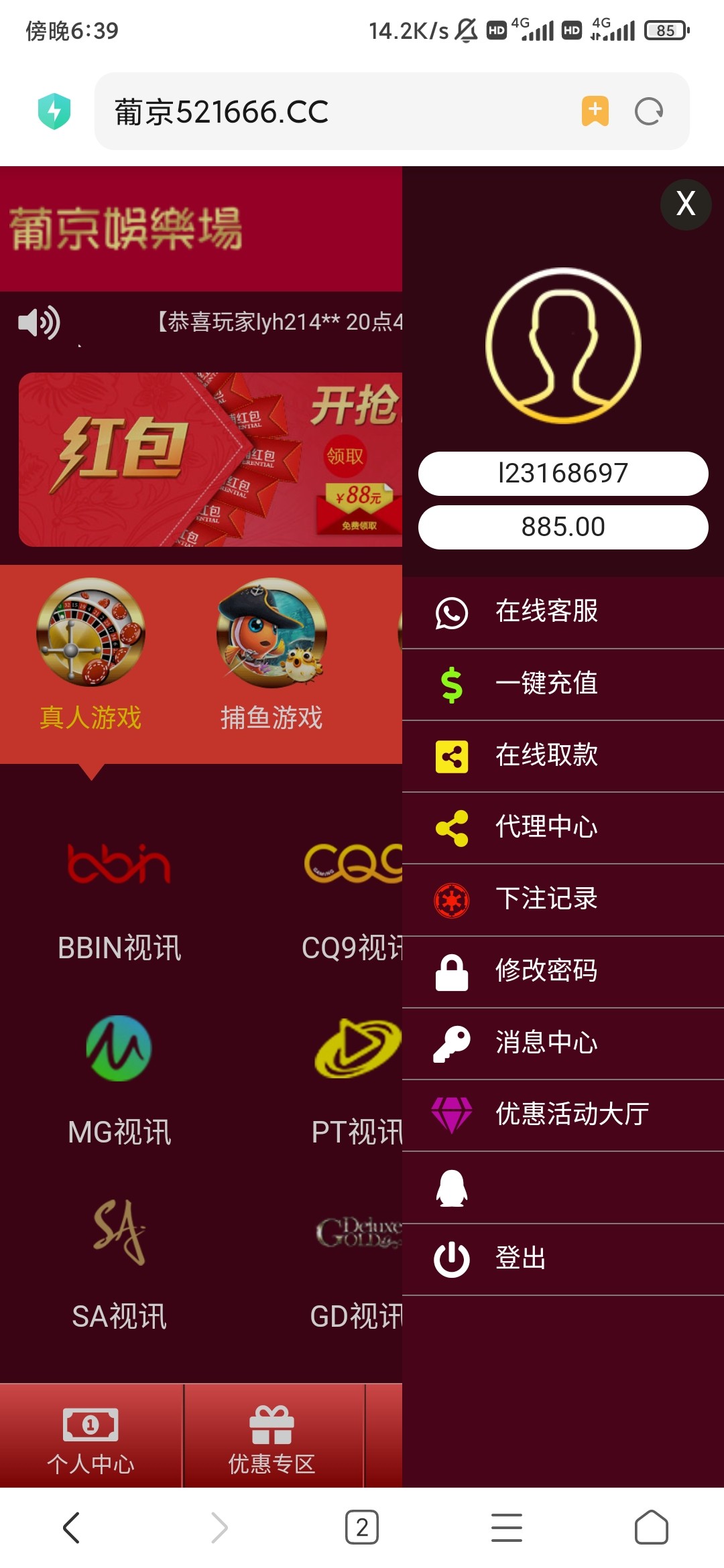Open 在线客服 online support

(x=546, y=612)
